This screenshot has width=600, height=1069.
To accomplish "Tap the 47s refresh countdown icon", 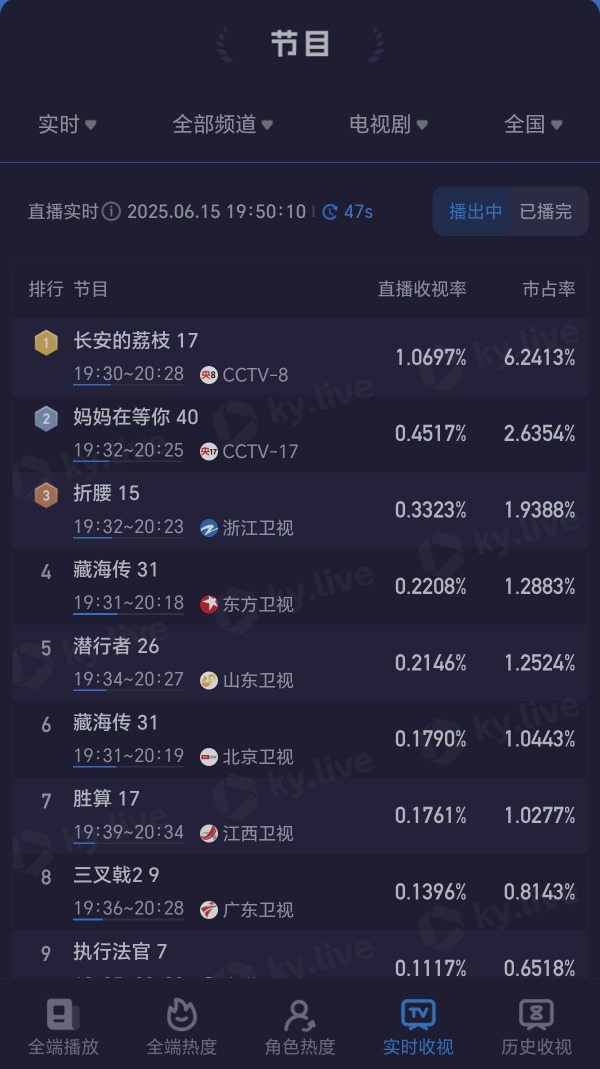I will click(x=330, y=211).
